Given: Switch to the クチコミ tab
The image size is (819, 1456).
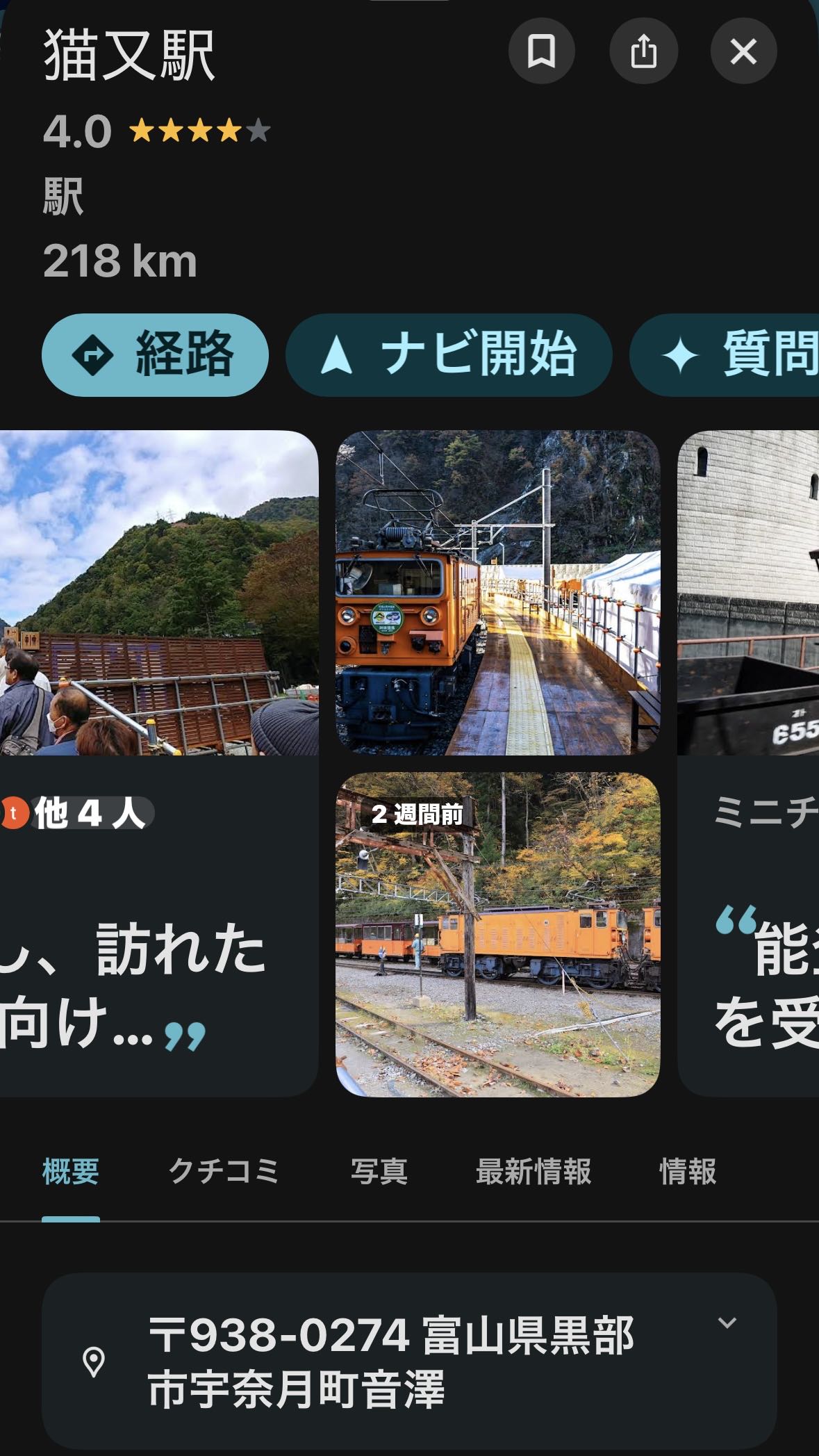Looking at the screenshot, I should click(x=224, y=1172).
